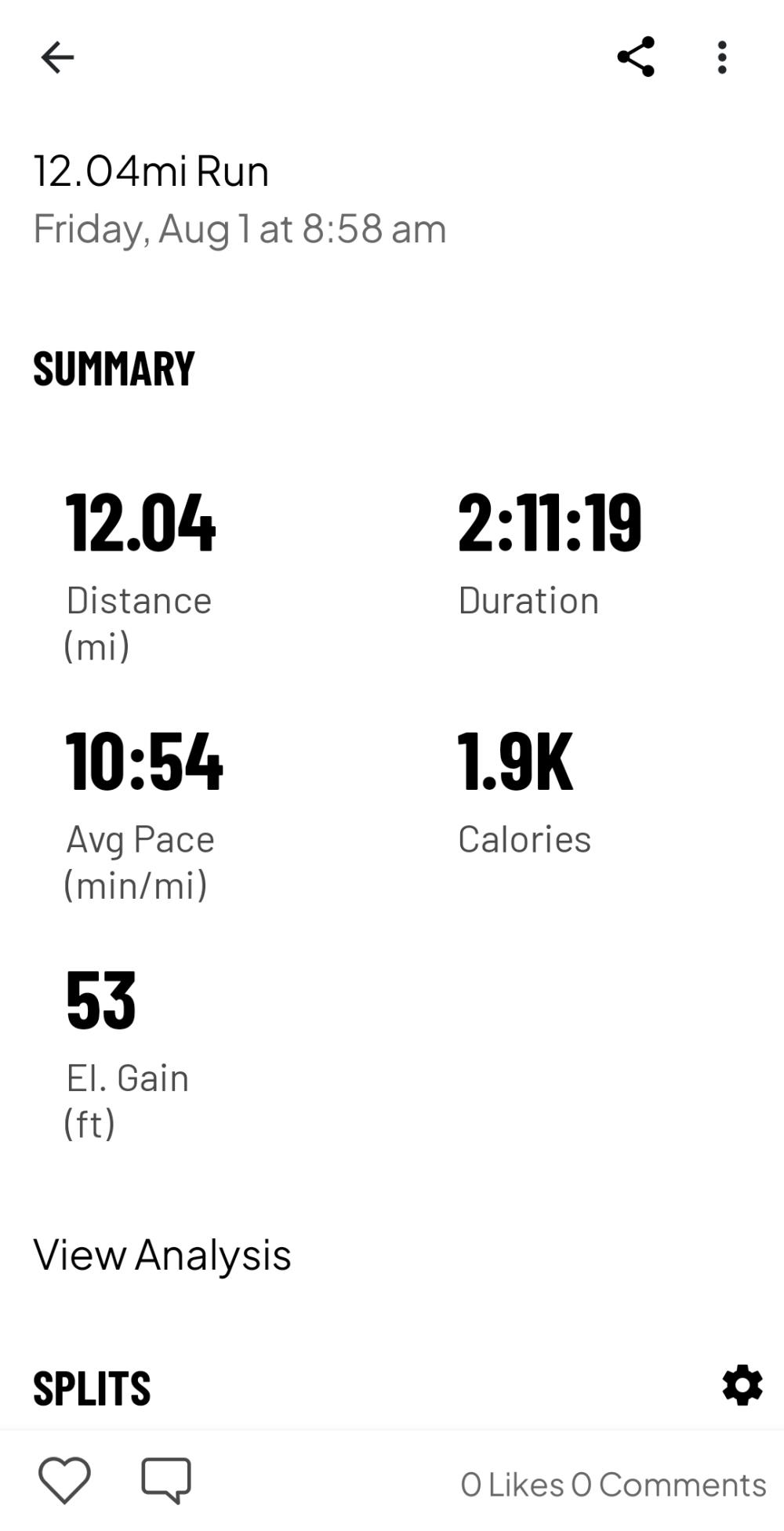Add a comment via the speech bubble
The image size is (784, 1531).
[165, 1481]
